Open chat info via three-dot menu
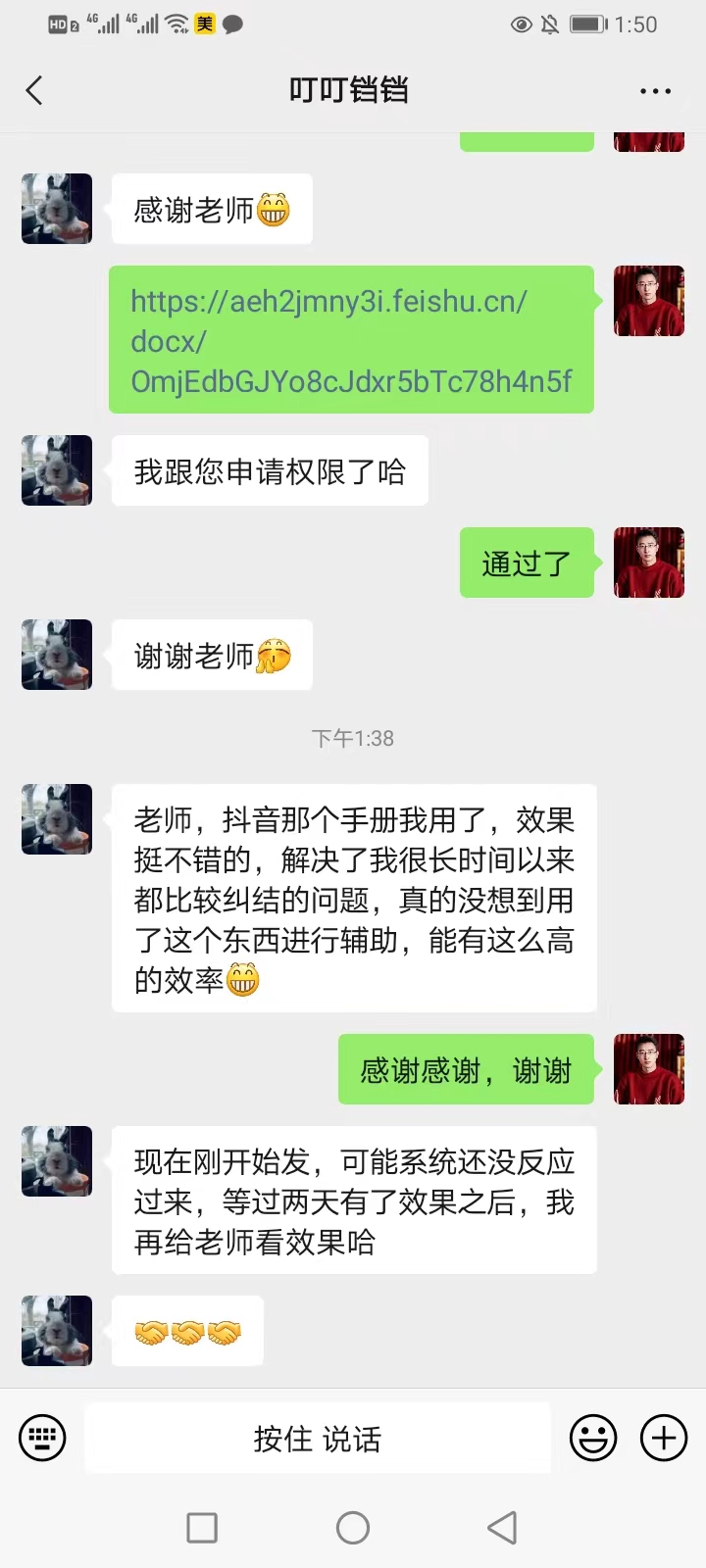Screen dimensions: 706x1568 [x=655, y=91]
